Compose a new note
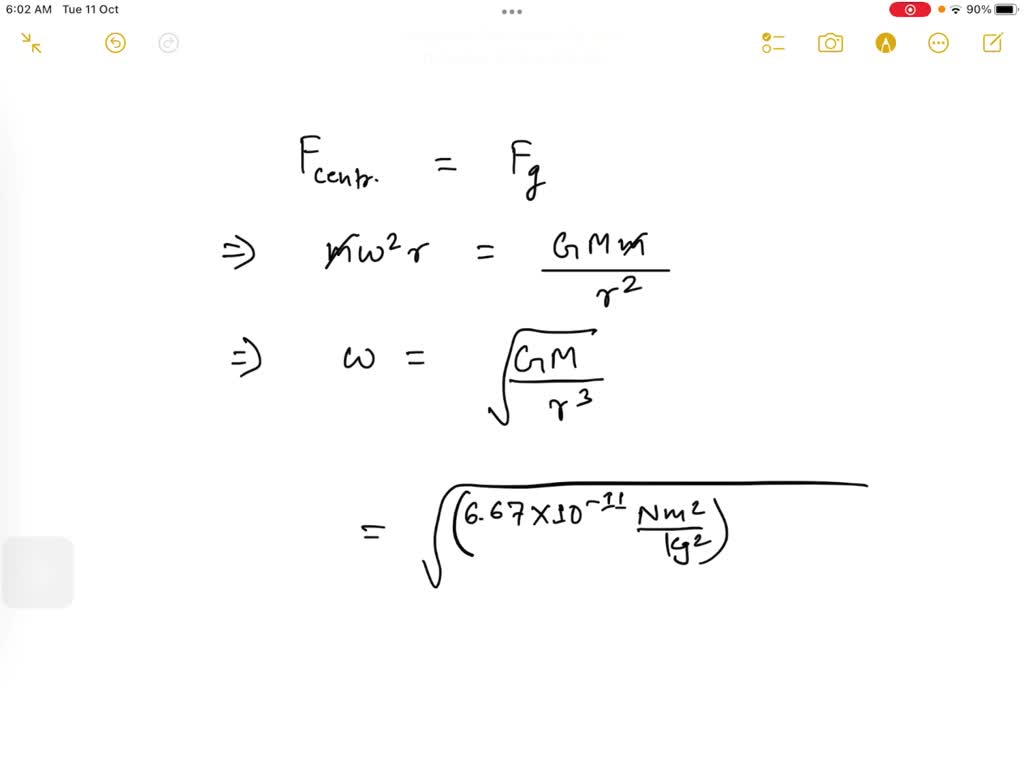Viewport: 1024px width, 768px height. (x=992, y=43)
